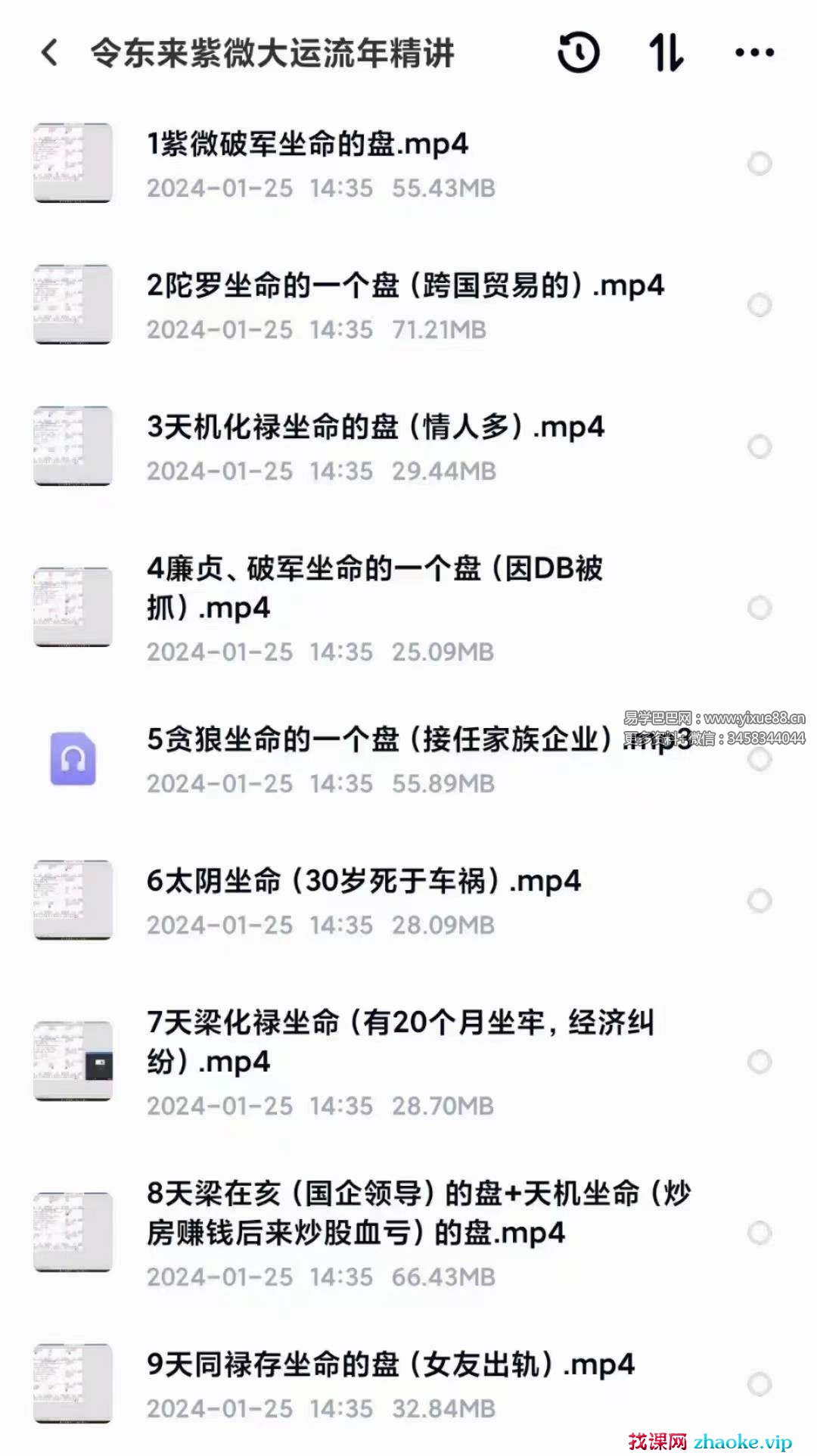Select the checkbox for 1紫微破军坐命的盘.mp4
Viewport: 817px width, 1456px height.
coord(760,163)
